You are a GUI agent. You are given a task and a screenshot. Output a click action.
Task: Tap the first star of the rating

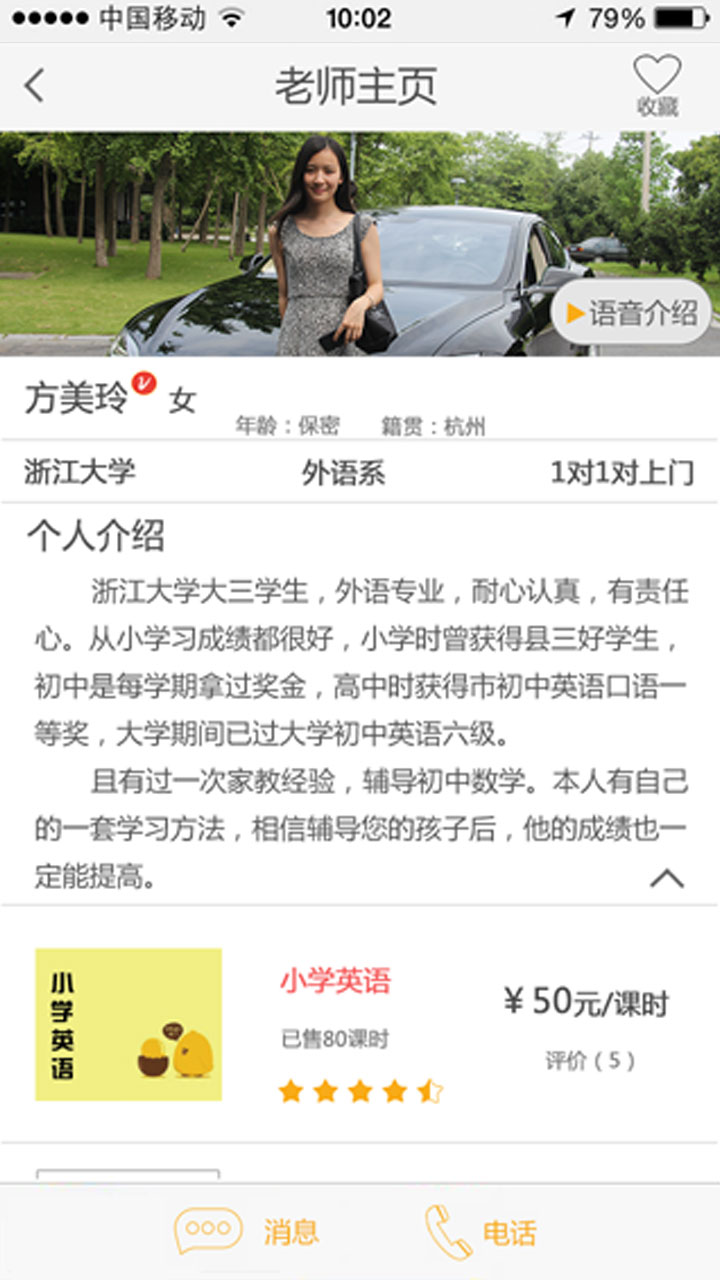291,1088
